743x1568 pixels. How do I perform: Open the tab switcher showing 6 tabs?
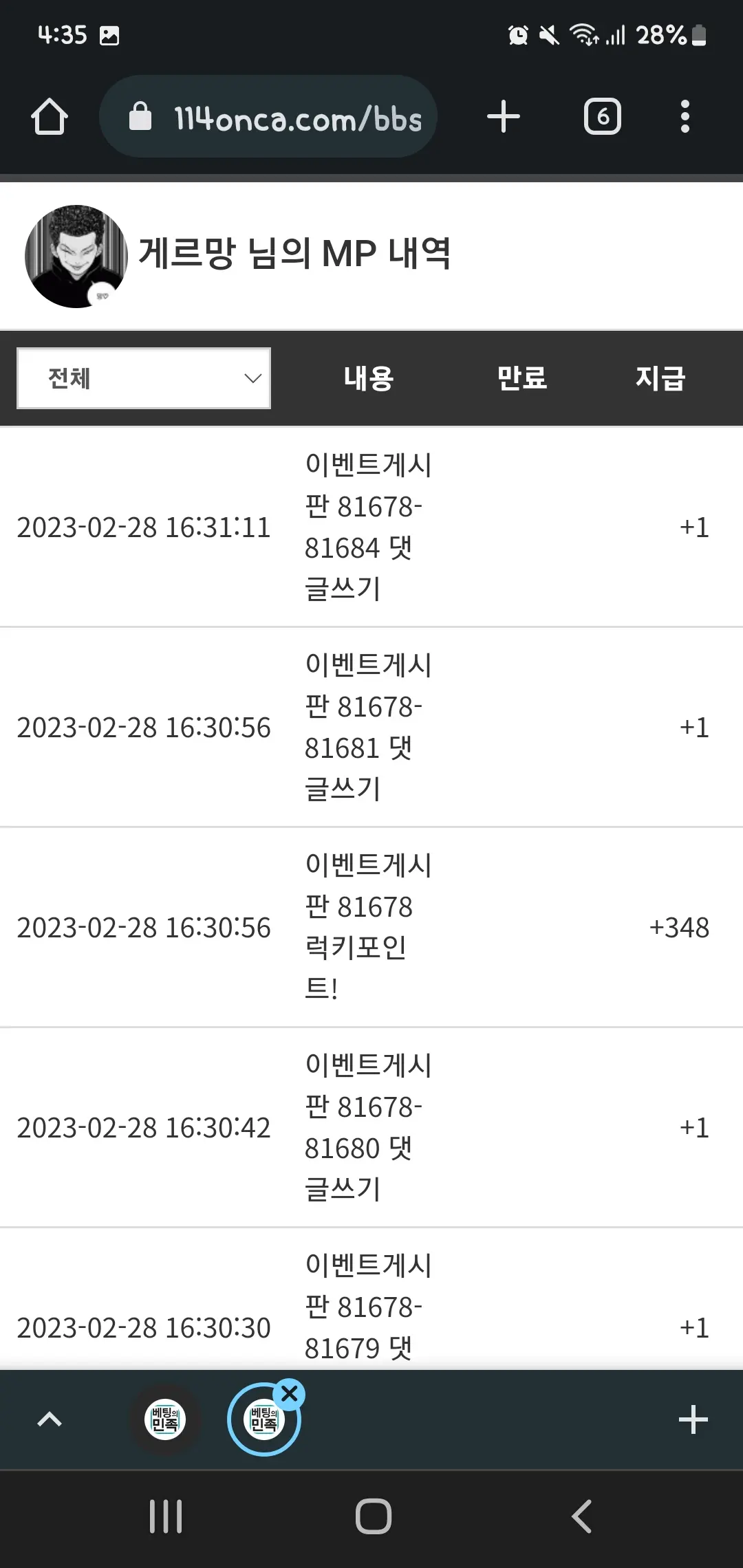[x=603, y=116]
